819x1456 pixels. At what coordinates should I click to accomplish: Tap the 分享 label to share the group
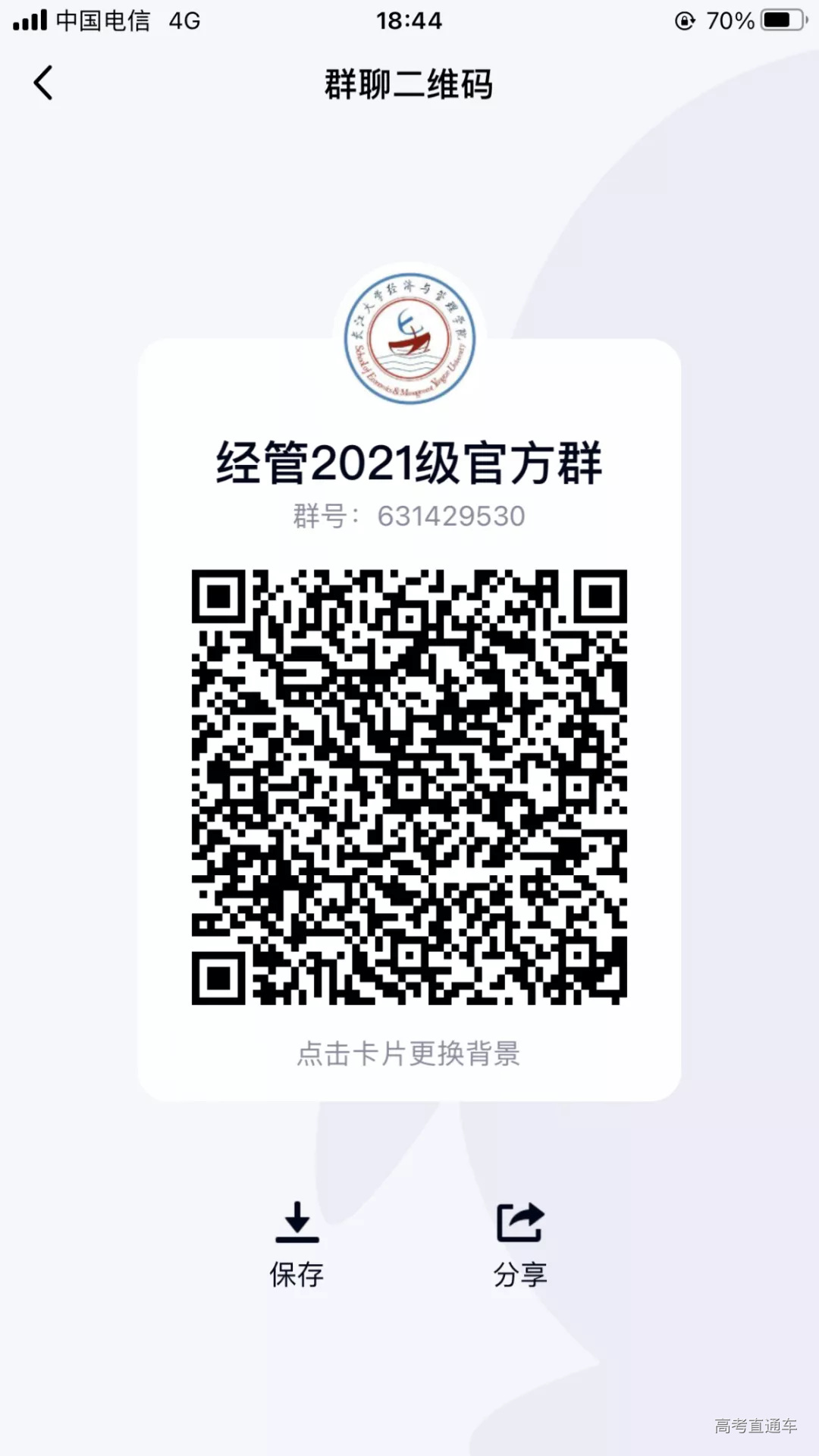pos(520,1274)
